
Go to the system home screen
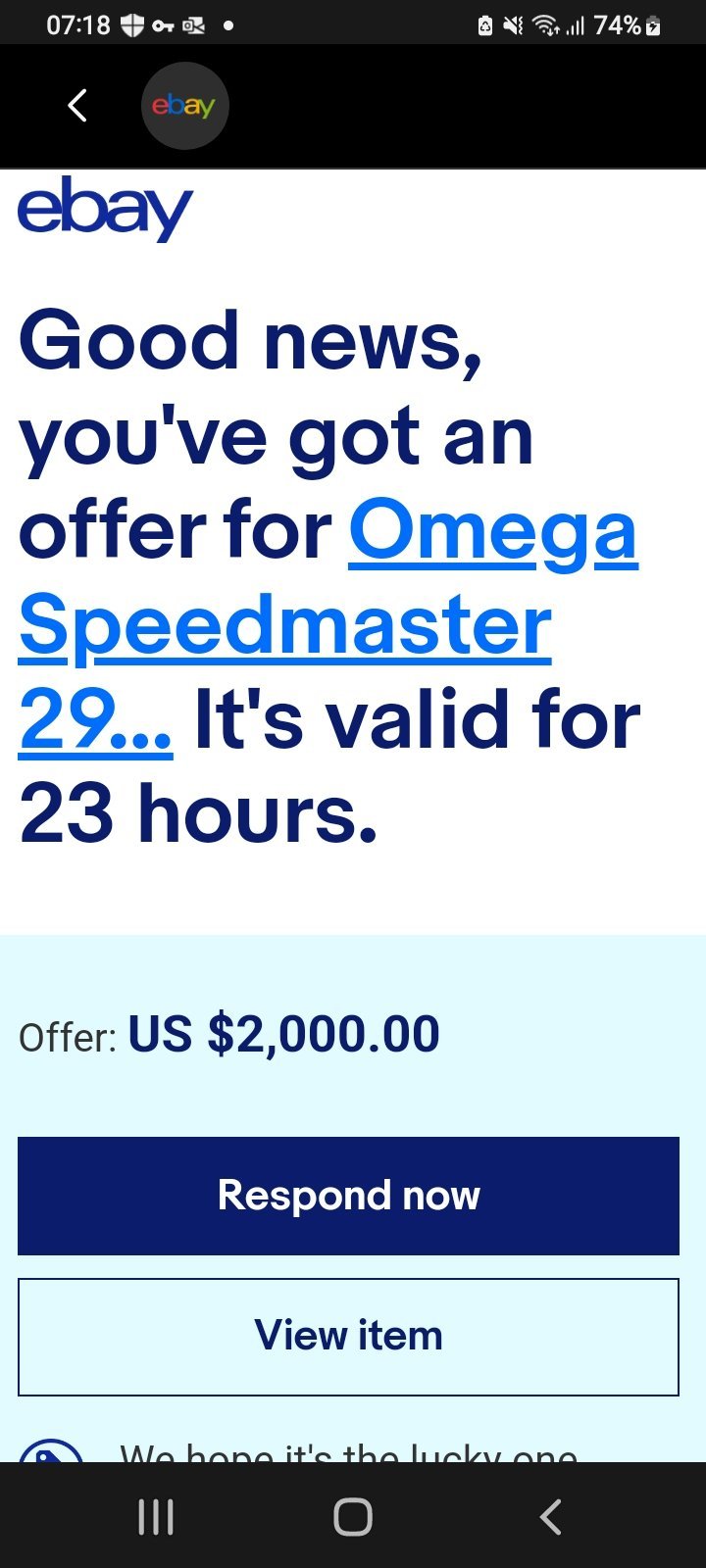(353, 1517)
